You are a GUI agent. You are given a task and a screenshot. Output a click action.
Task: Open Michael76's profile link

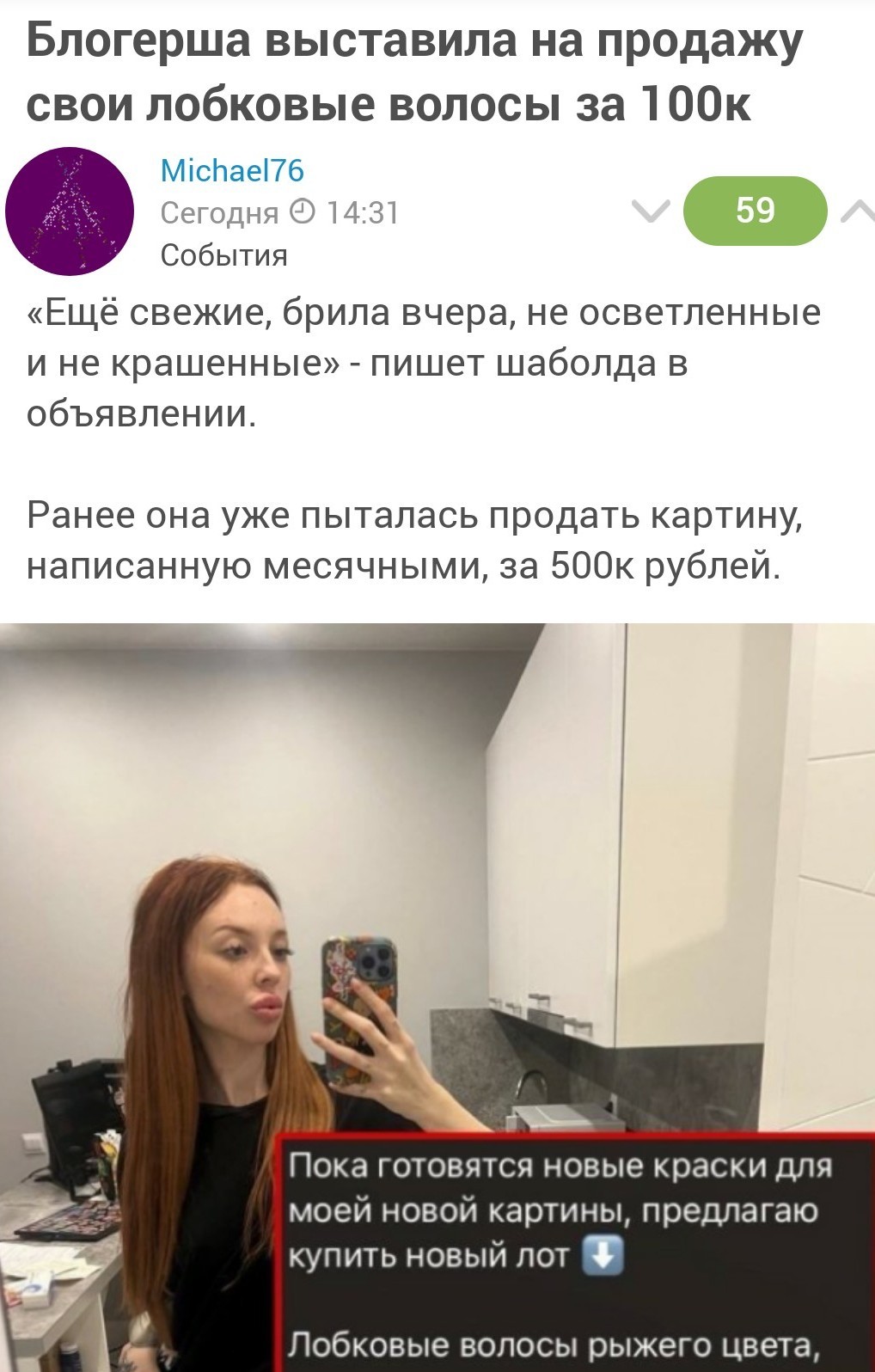[232, 170]
